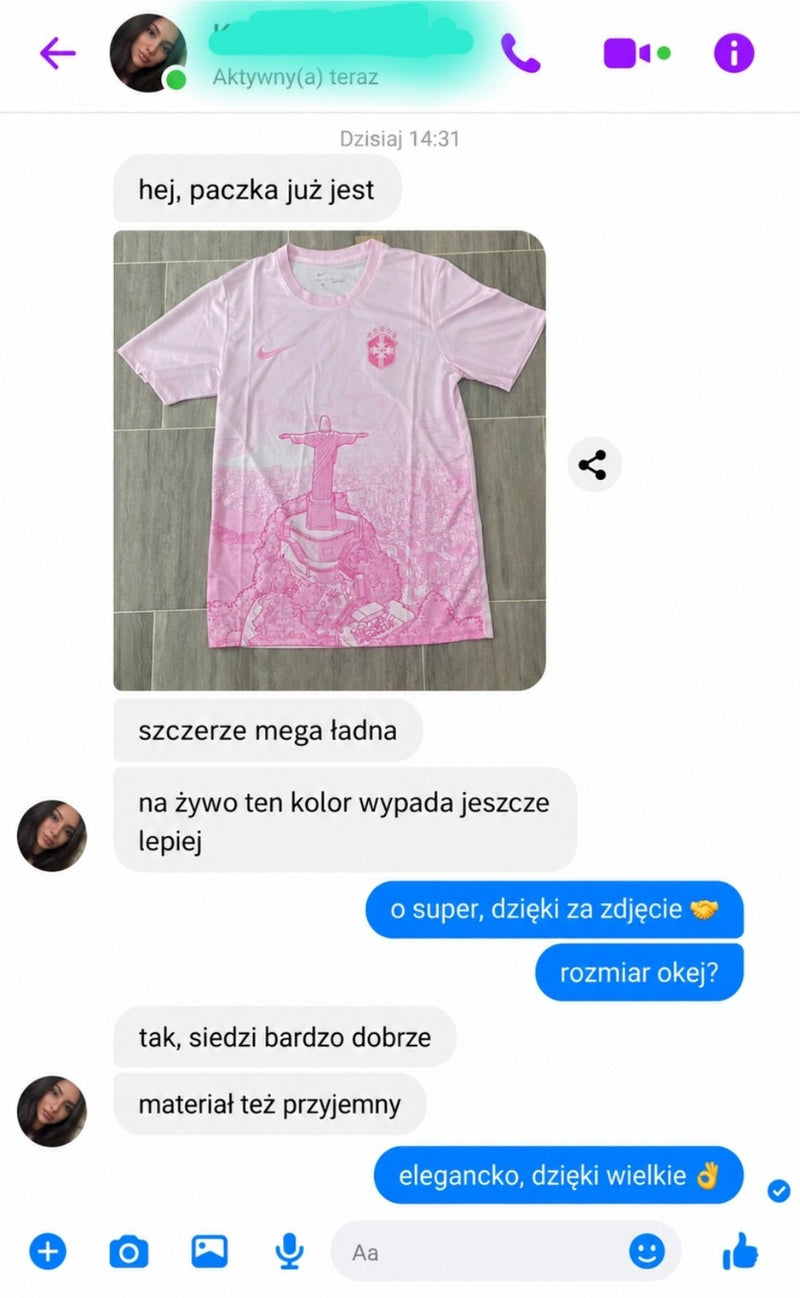
Task: Open more options with the plus icon
Action: coord(47,1250)
